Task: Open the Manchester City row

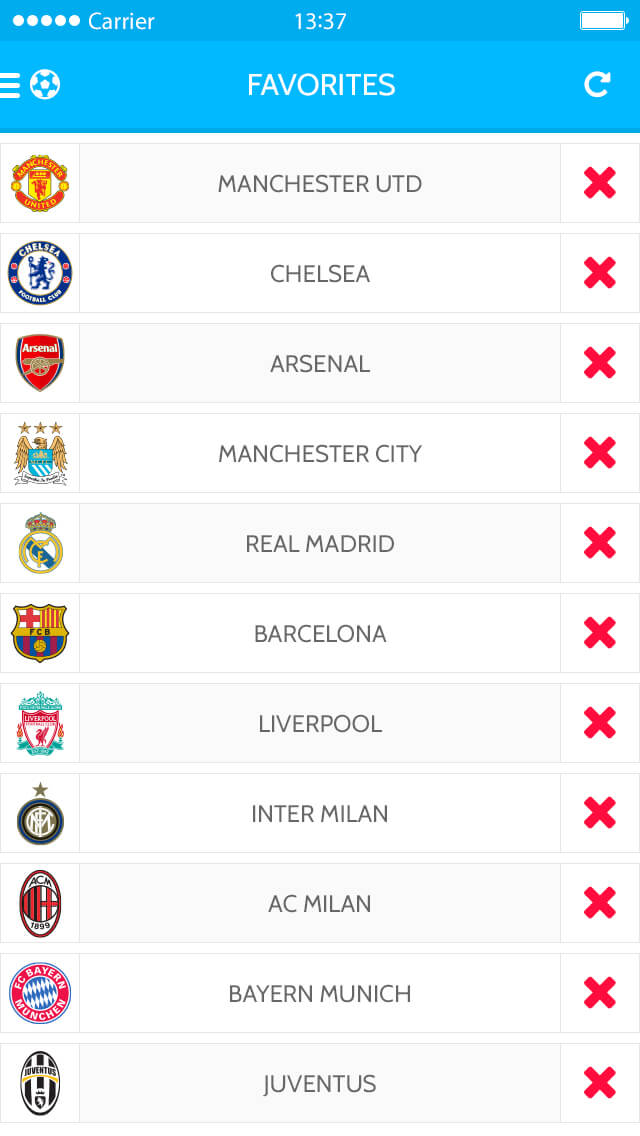Action: coord(320,453)
